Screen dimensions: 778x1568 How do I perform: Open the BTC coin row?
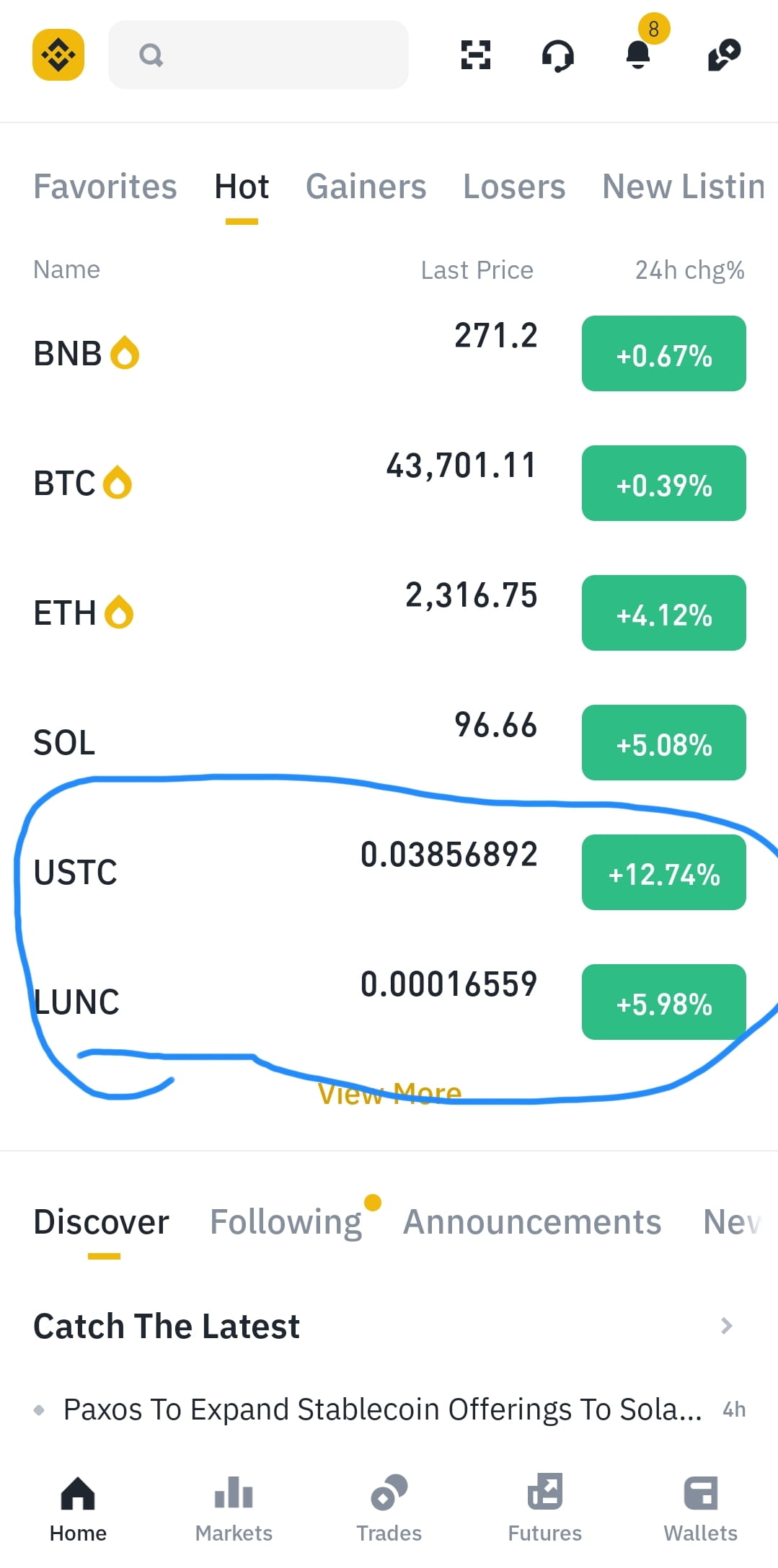(x=288, y=483)
